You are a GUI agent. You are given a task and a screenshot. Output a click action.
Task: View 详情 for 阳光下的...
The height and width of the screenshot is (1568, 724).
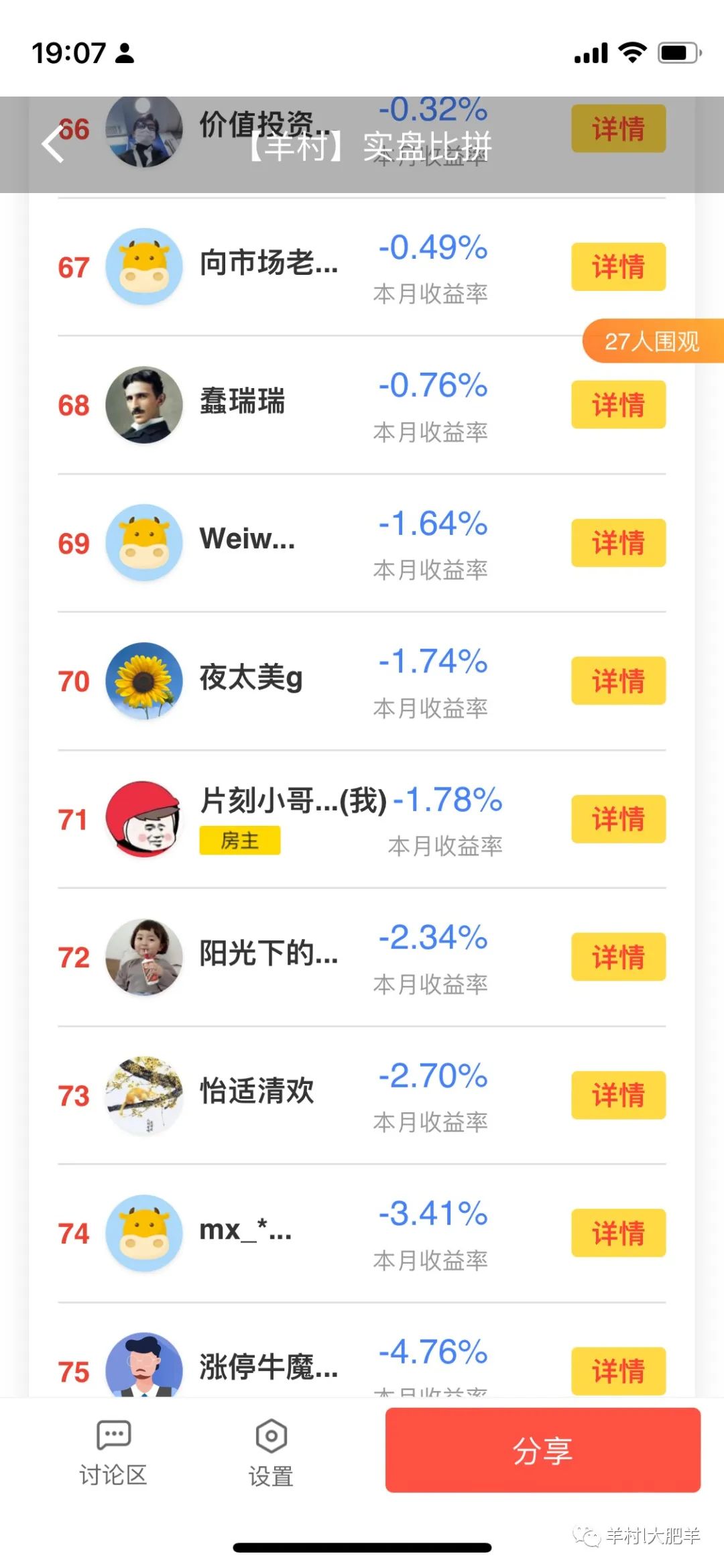pos(617,957)
